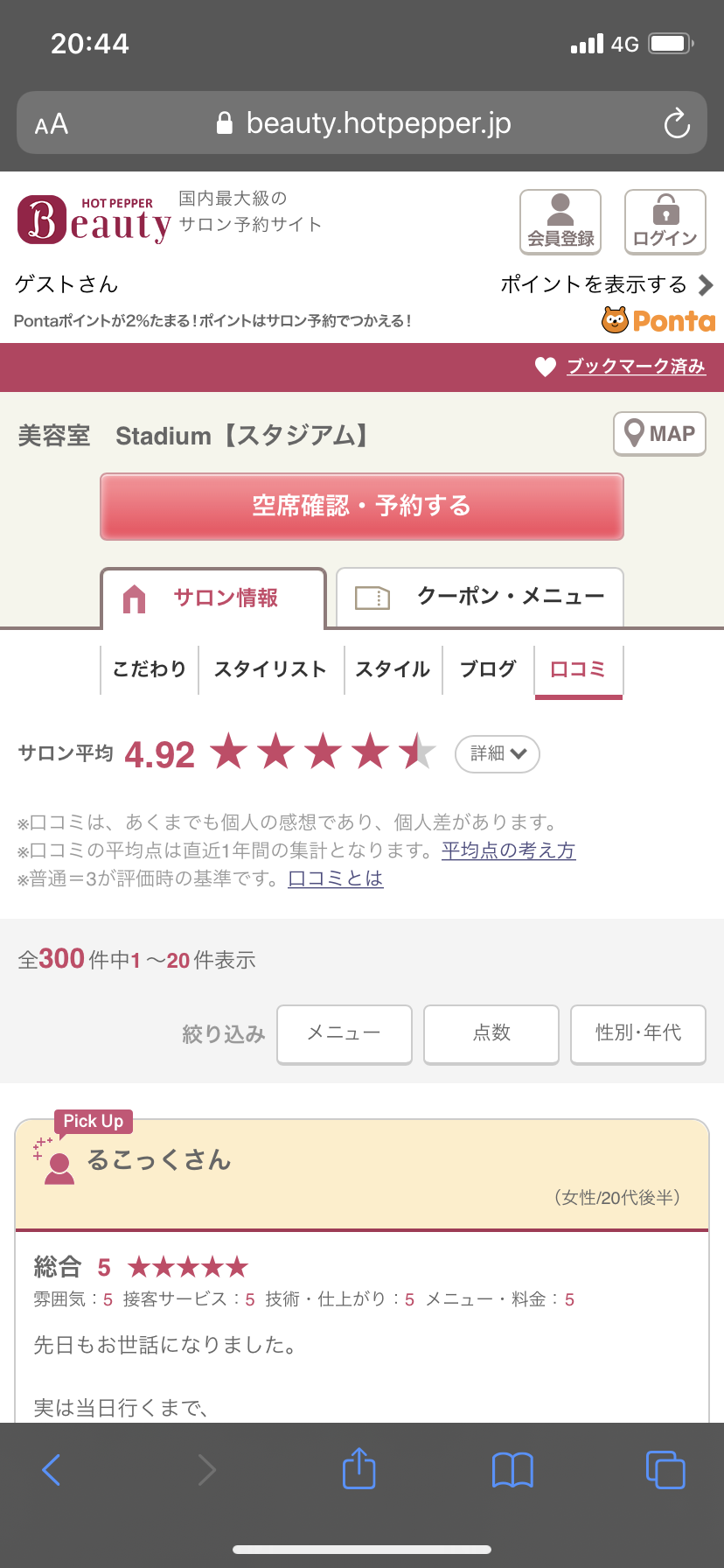
Task: Tap the ブックマーク済み bookmark link
Action: (x=636, y=367)
